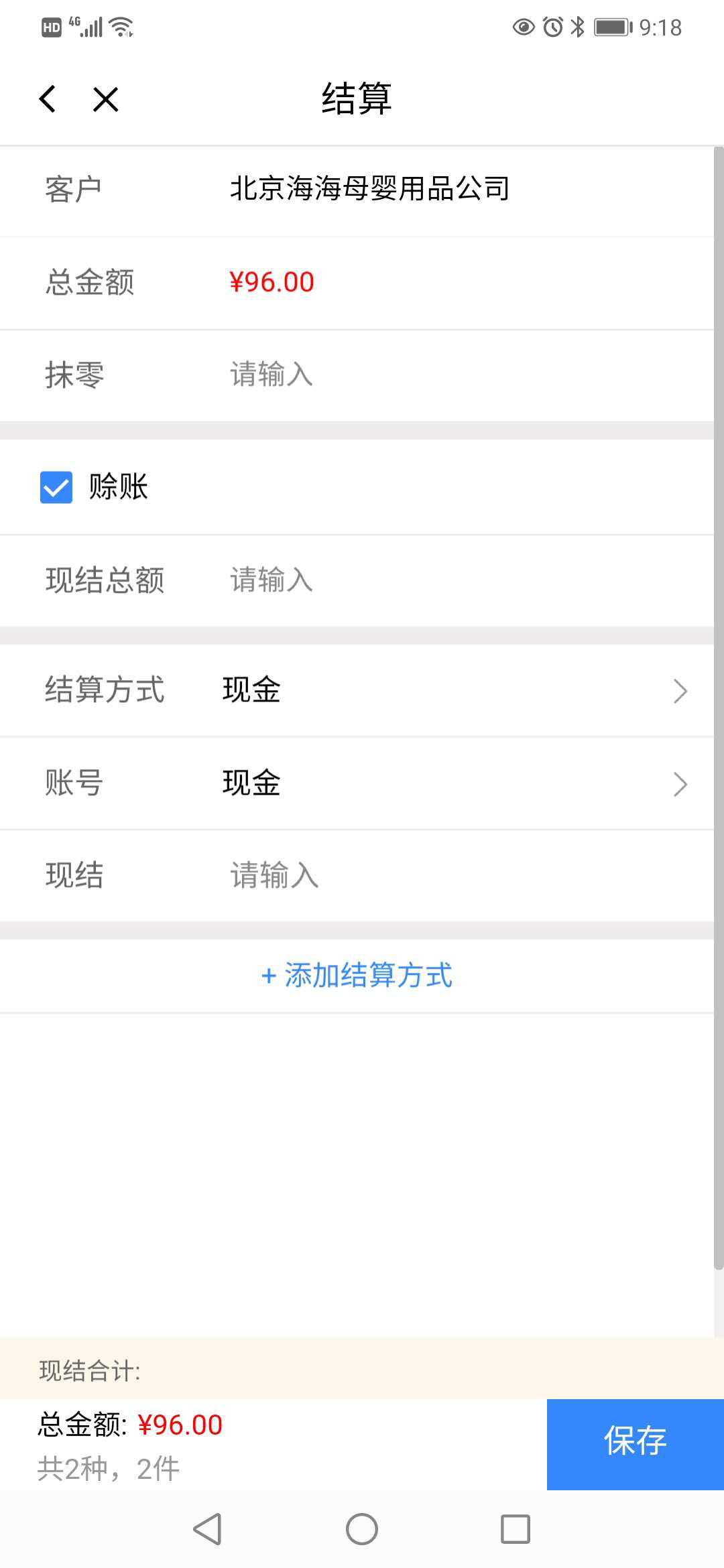
Task: Go back with the left arrow
Action: [x=47, y=99]
